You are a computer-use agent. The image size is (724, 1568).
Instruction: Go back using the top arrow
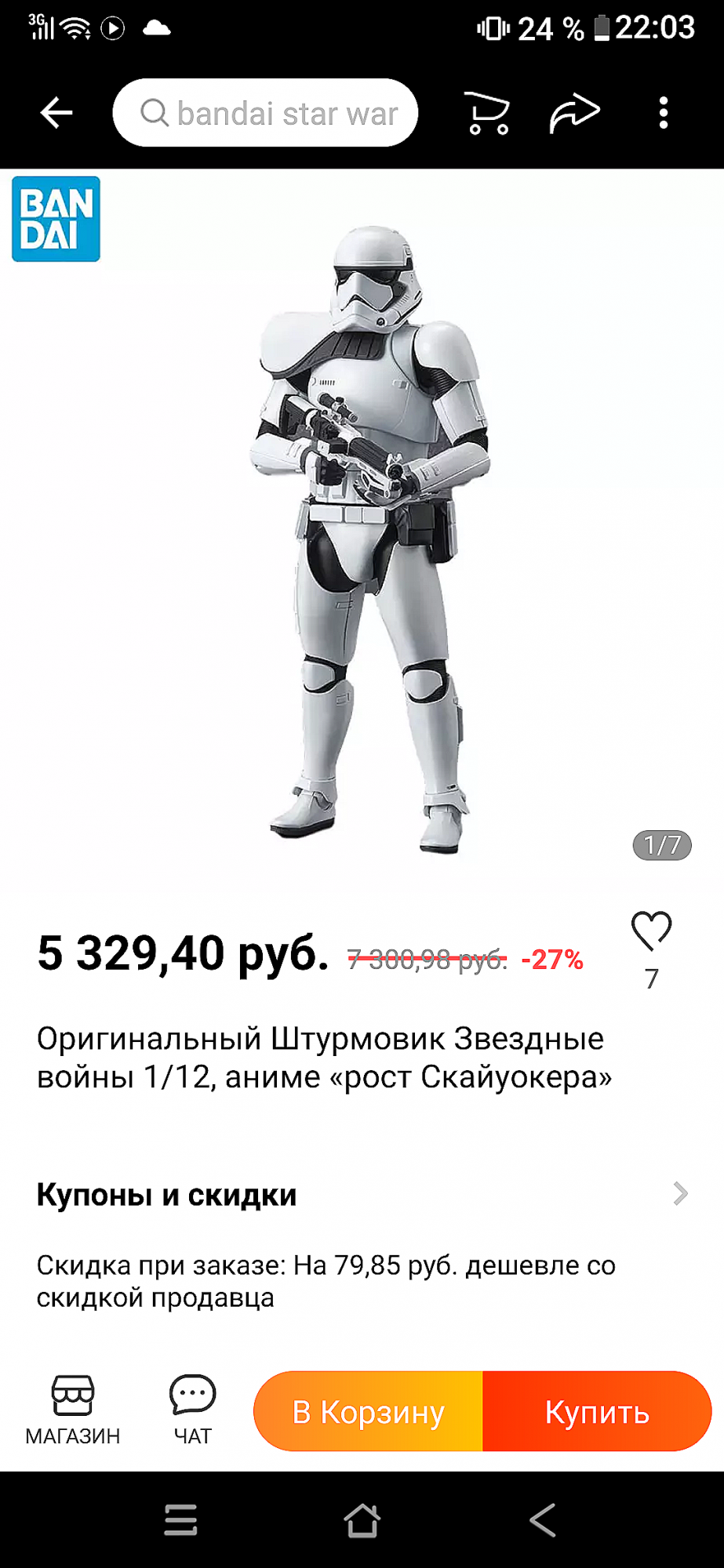pyautogui.click(x=56, y=113)
